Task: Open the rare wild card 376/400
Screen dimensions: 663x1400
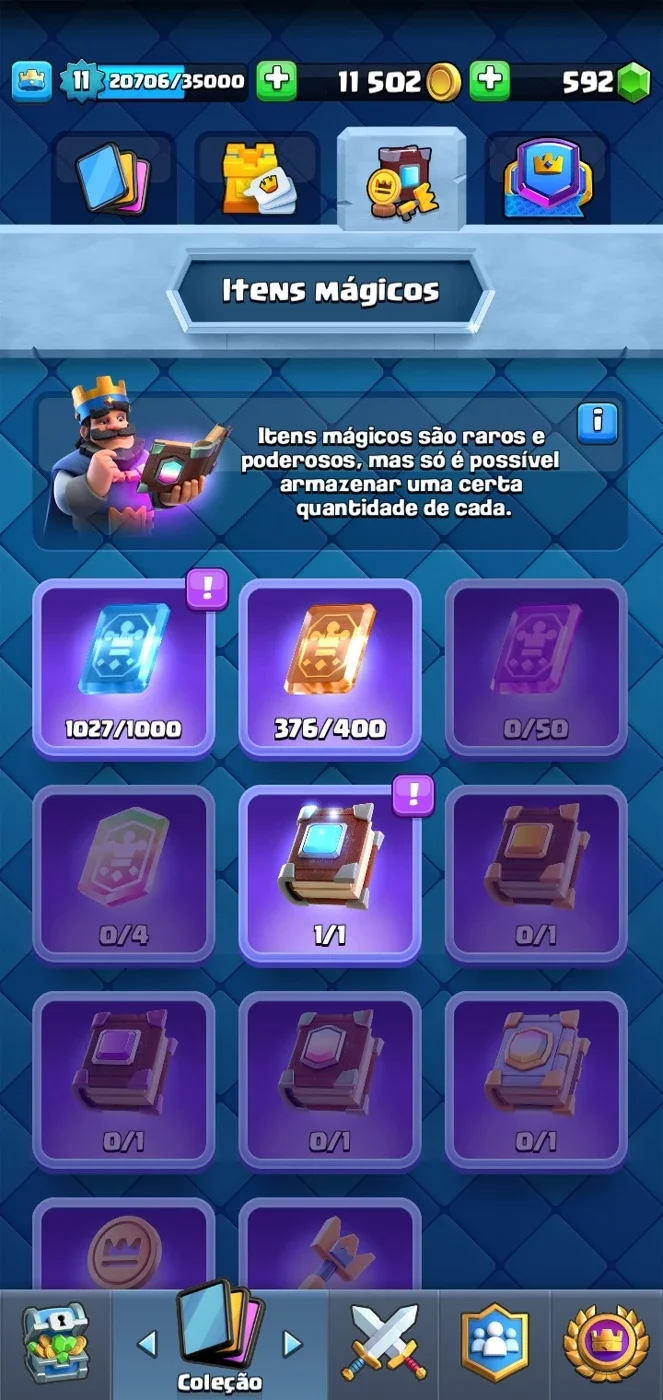Action: tap(330, 668)
